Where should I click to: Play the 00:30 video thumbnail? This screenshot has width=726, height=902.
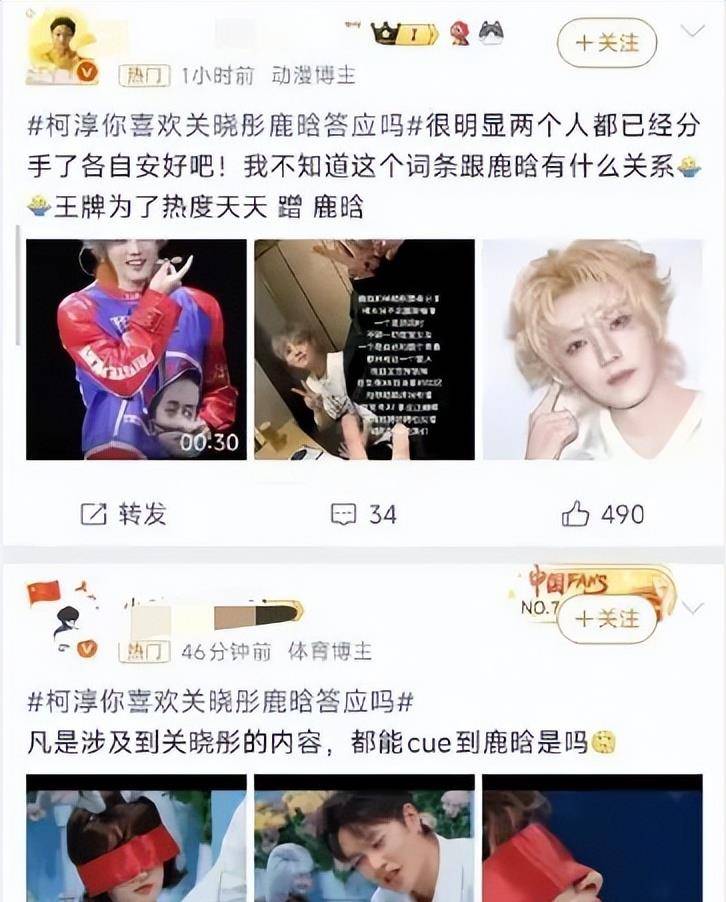point(136,349)
